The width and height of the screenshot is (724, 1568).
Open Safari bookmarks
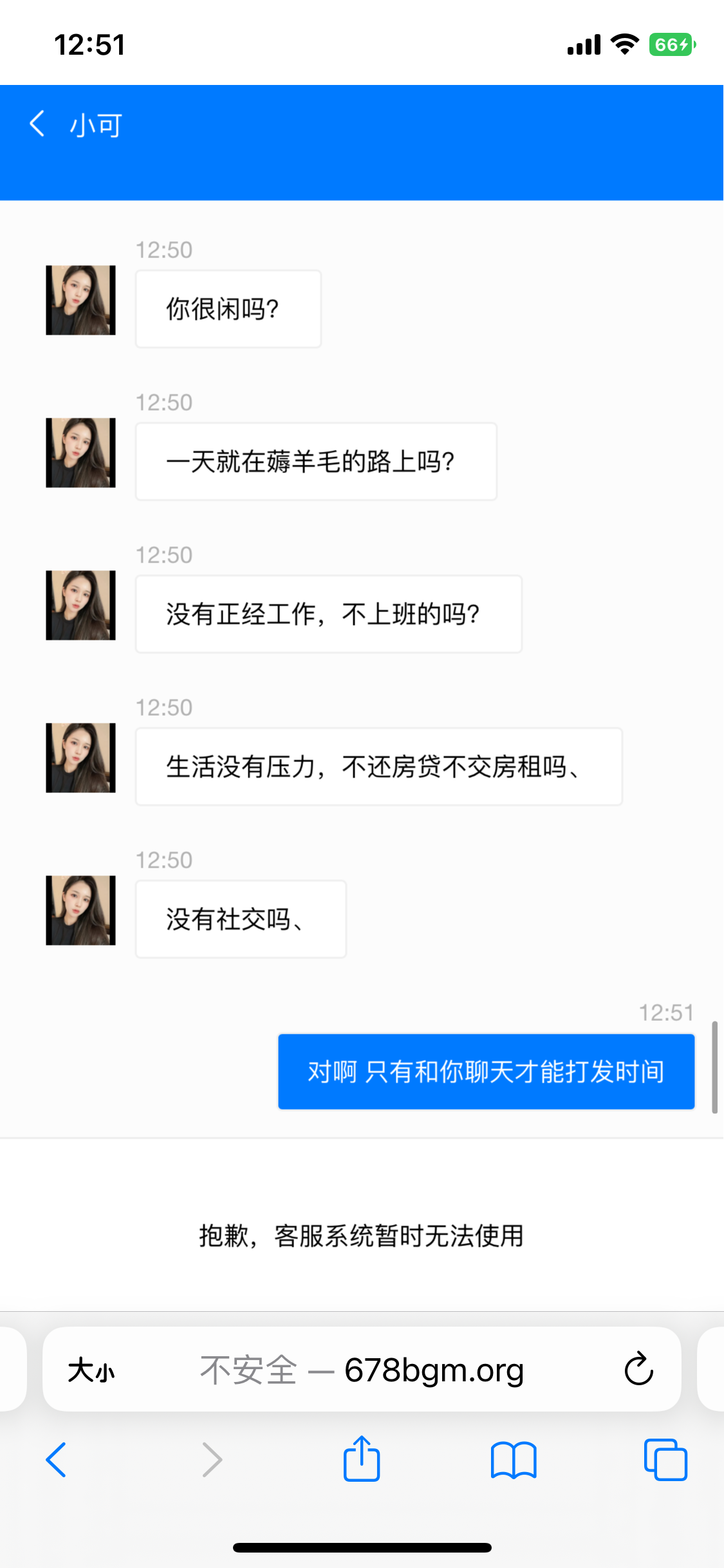[513, 1459]
